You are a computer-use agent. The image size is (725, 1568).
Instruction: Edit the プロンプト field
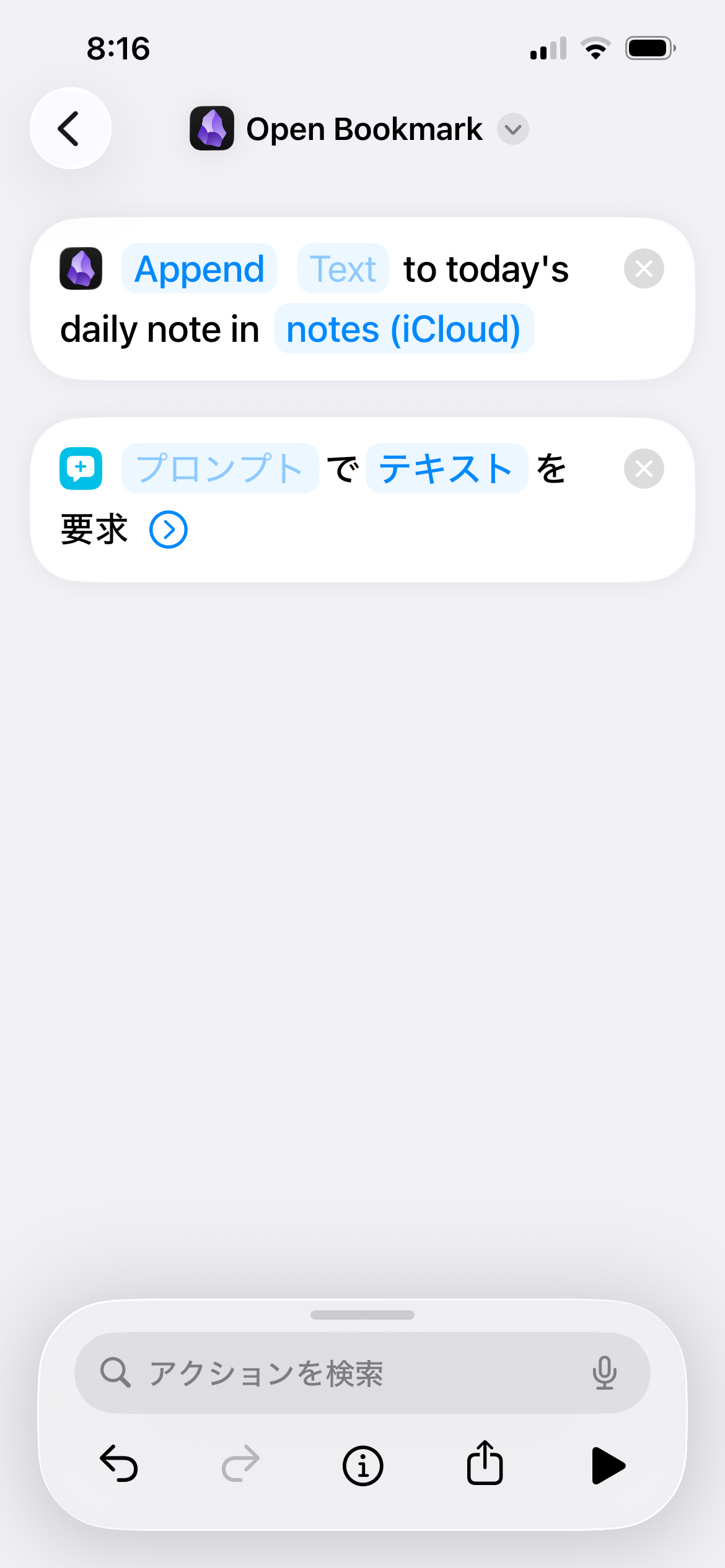click(x=219, y=469)
